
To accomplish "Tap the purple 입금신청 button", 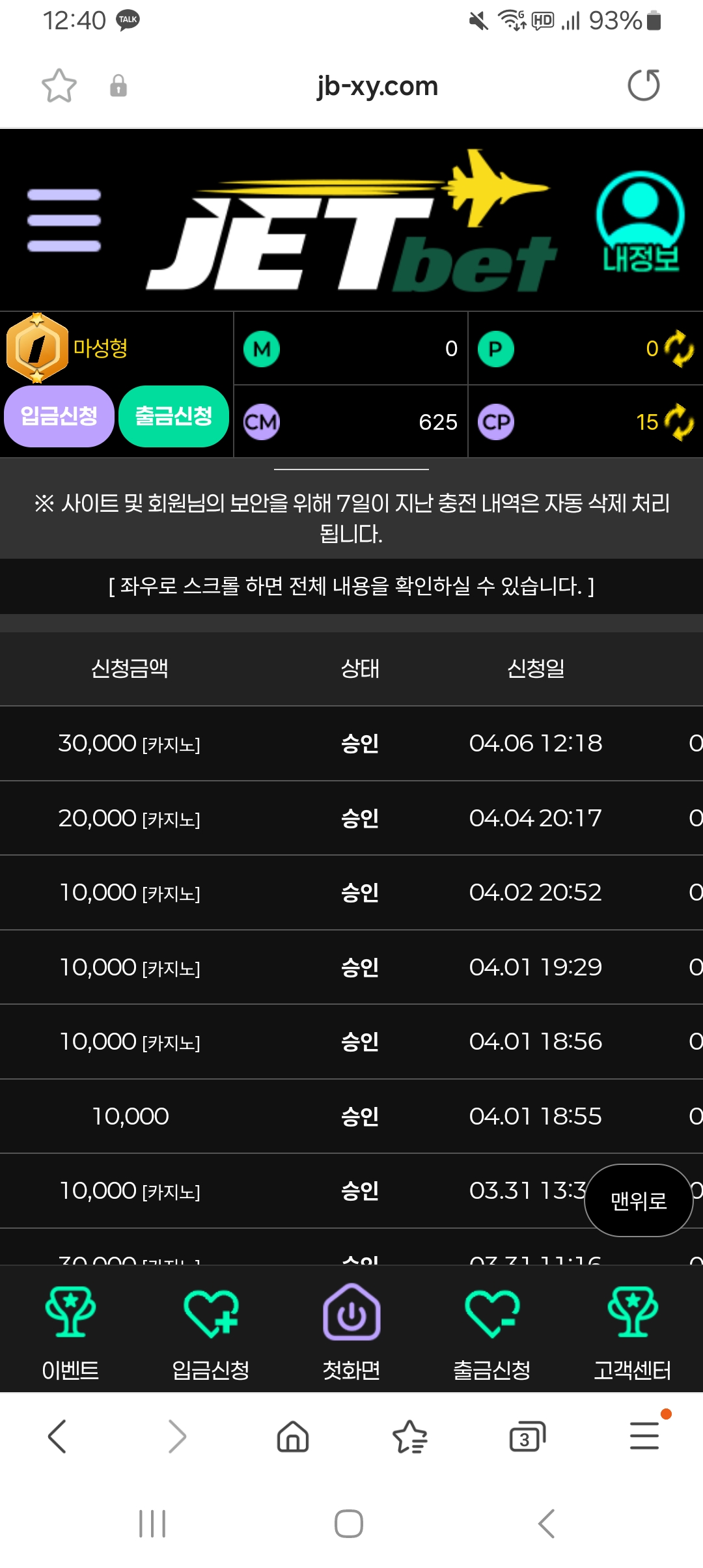I will click(x=59, y=416).
